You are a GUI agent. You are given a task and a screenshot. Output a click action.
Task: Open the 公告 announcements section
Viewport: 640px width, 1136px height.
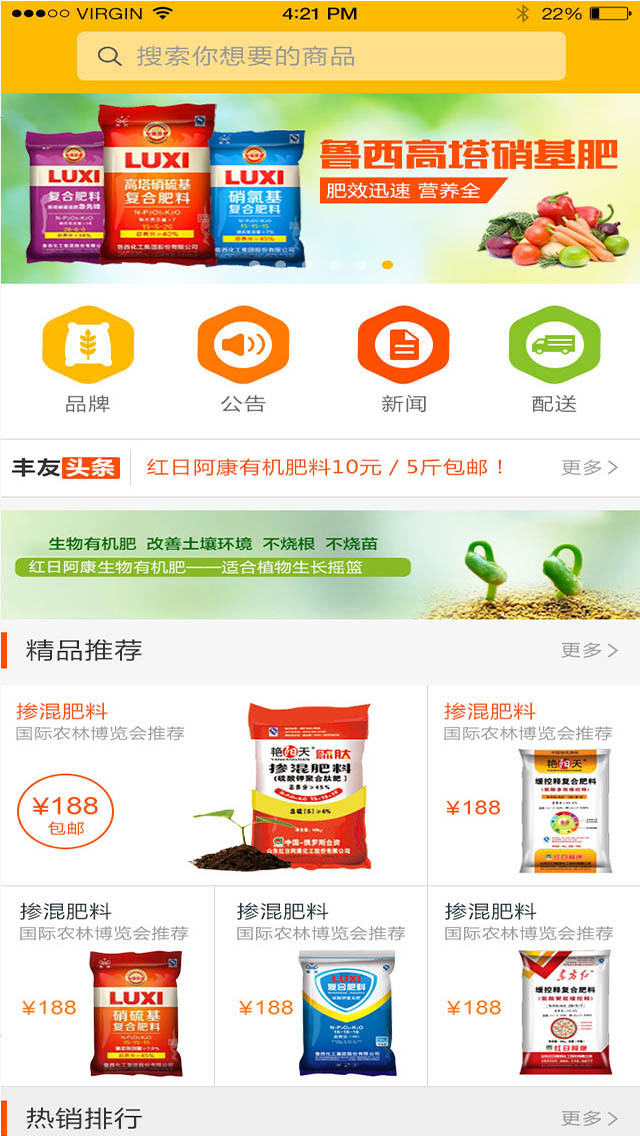(x=243, y=360)
